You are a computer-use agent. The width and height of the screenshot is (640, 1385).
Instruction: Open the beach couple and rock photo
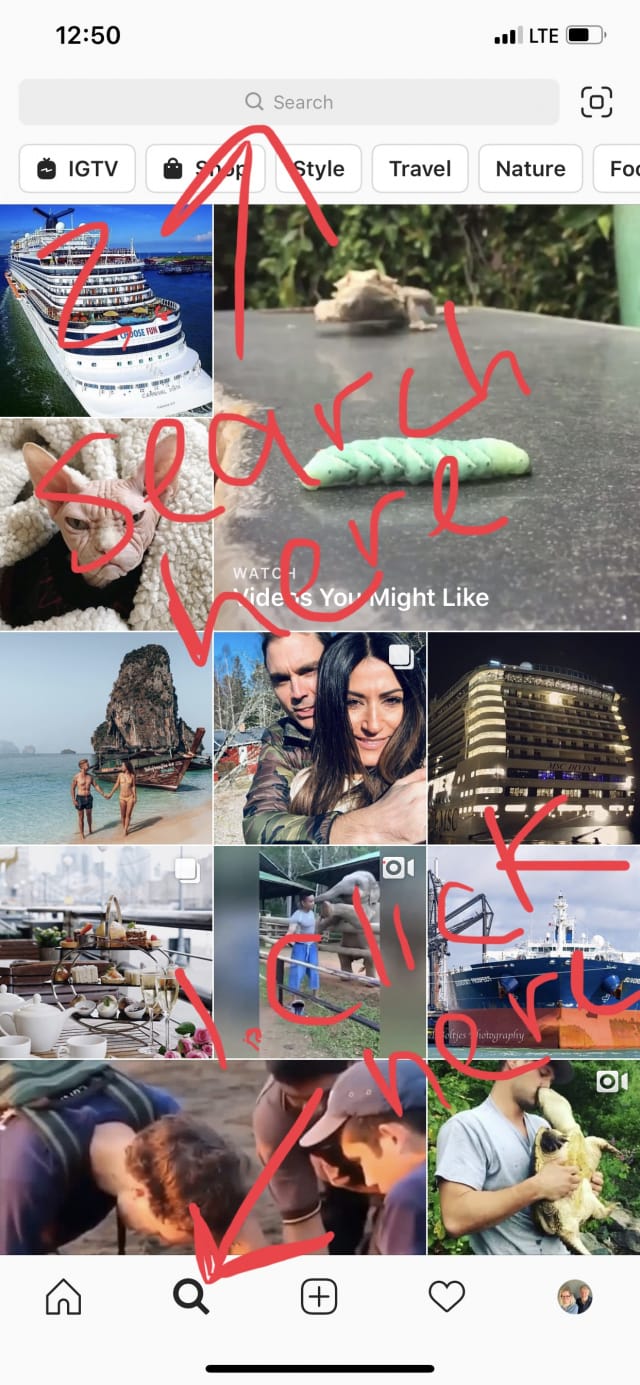(106, 738)
